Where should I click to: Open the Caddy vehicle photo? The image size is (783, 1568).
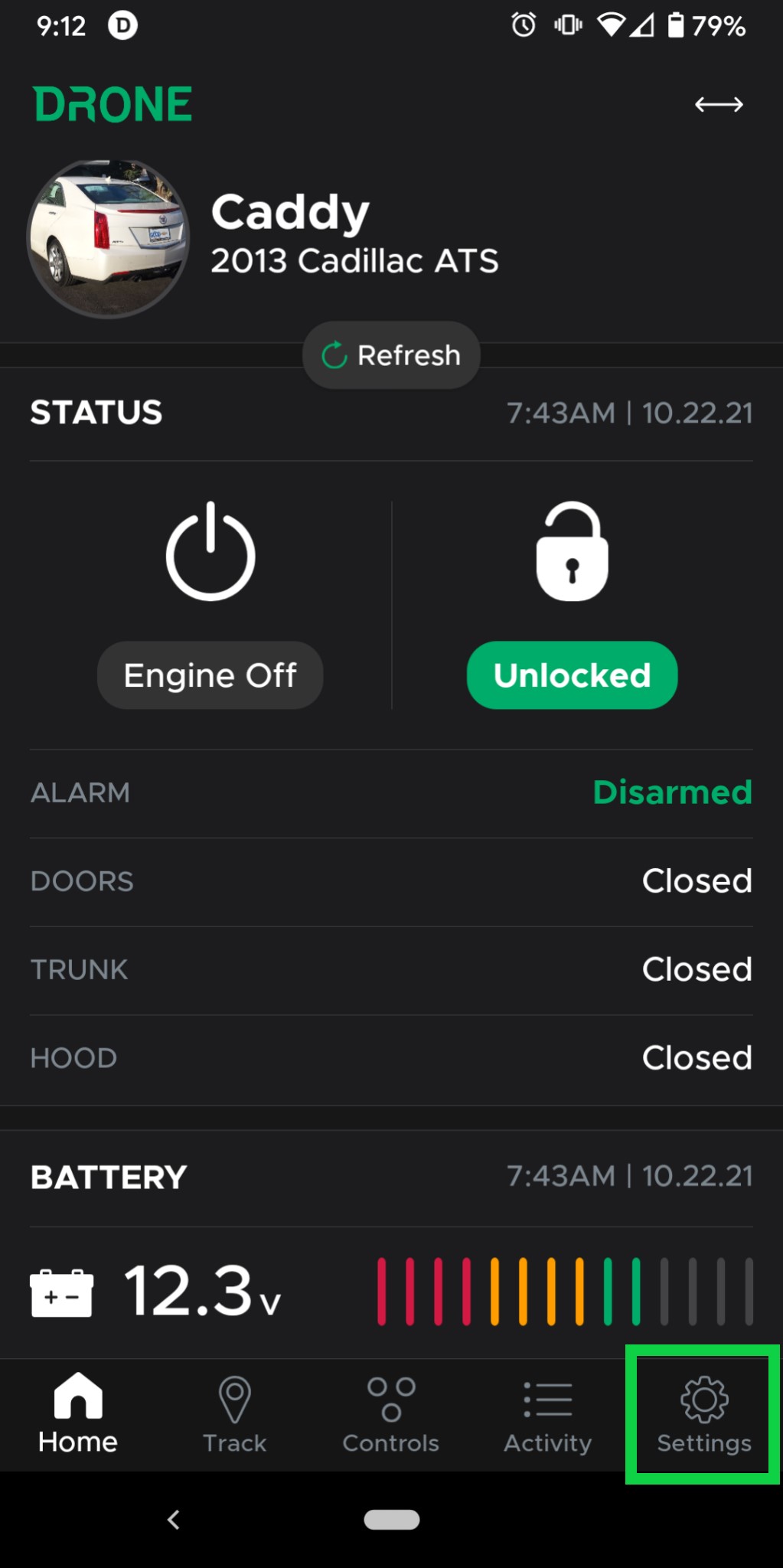pos(108,238)
